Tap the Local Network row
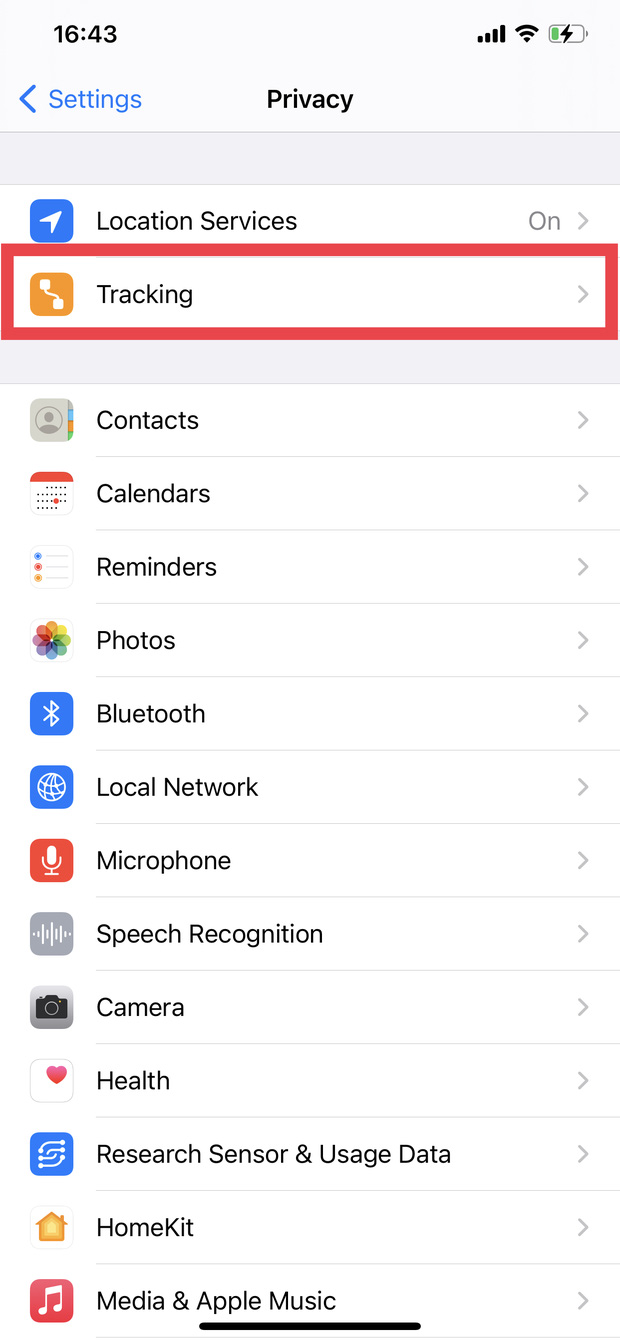The height and width of the screenshot is (1342, 620). pyautogui.click(x=310, y=787)
